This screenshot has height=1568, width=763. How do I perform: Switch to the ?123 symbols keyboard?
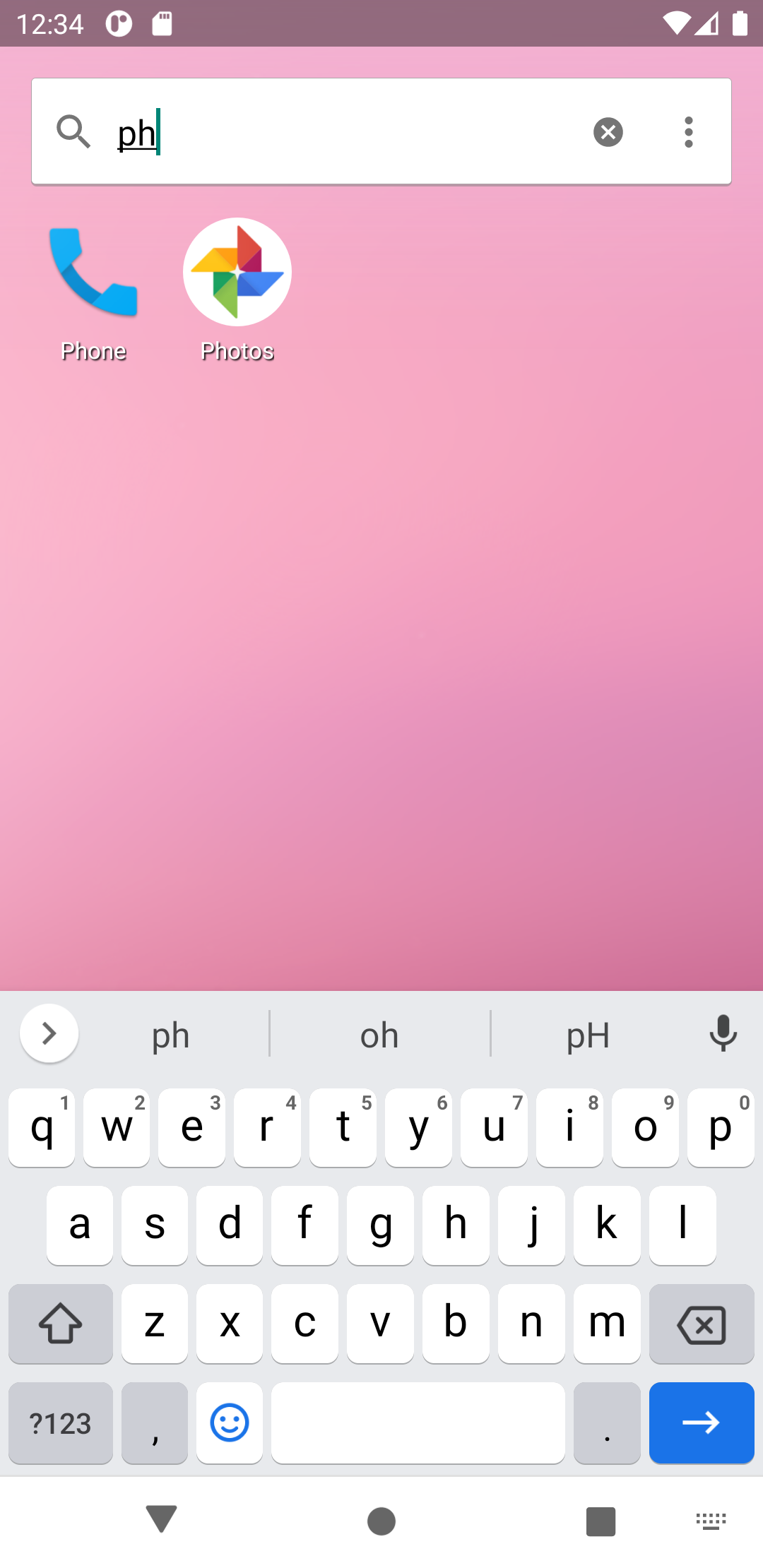[61, 1423]
